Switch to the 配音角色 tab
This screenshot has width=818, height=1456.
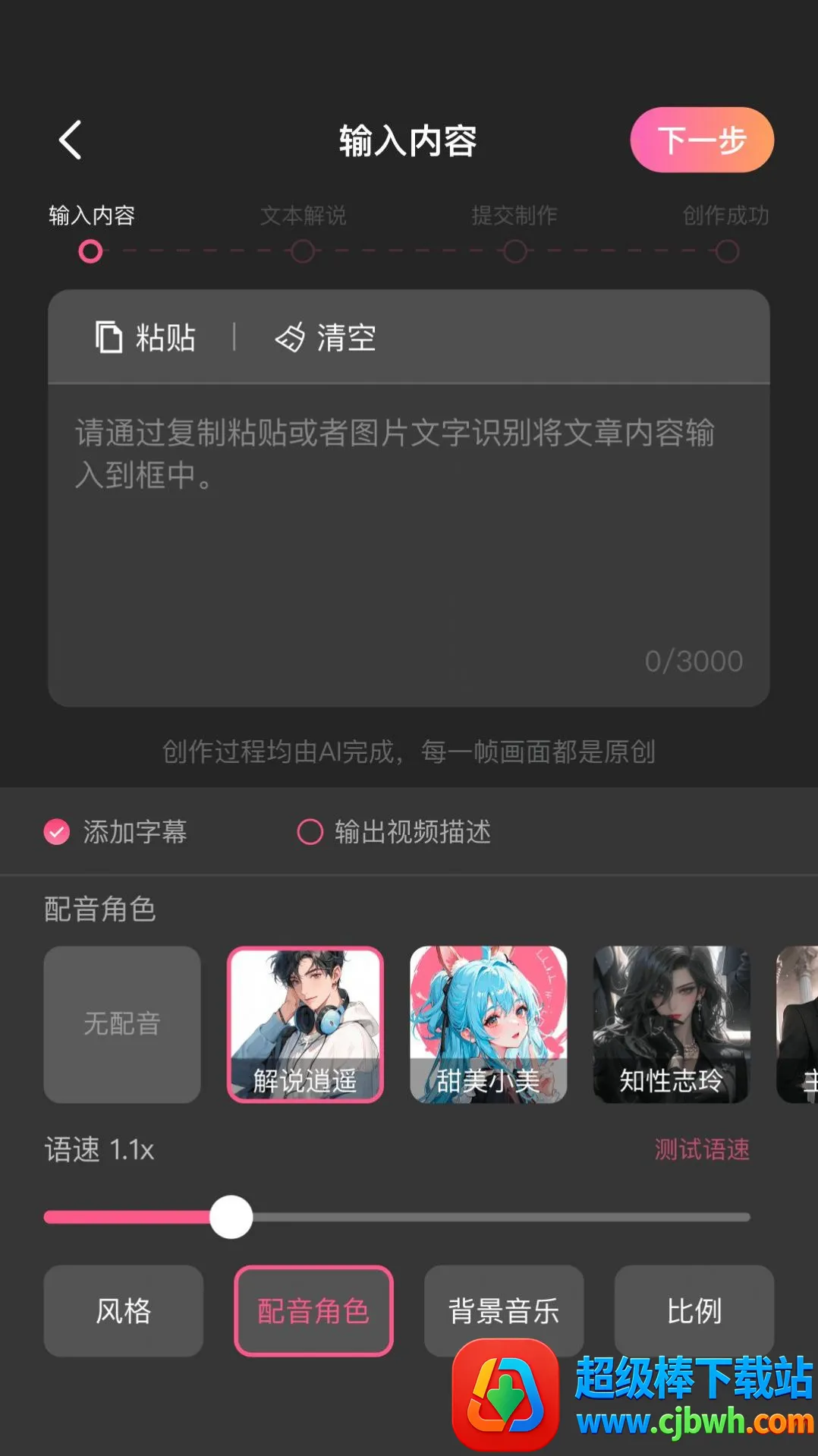313,1311
